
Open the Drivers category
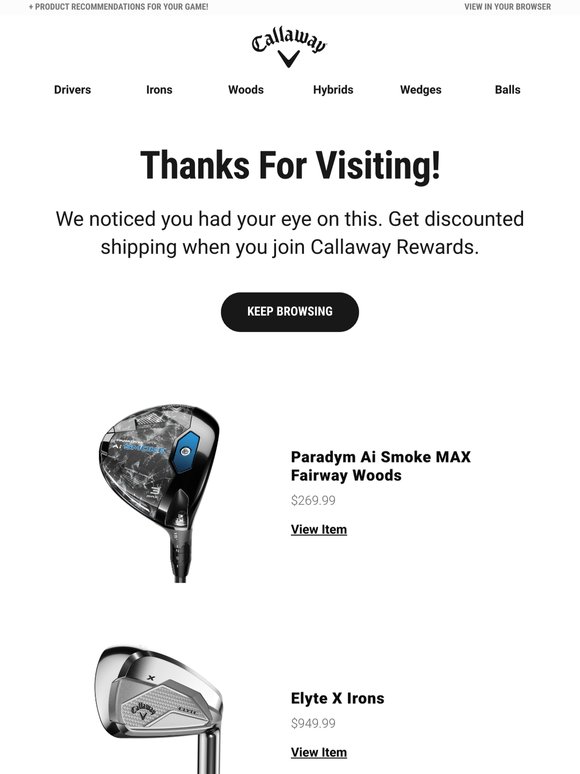73,90
